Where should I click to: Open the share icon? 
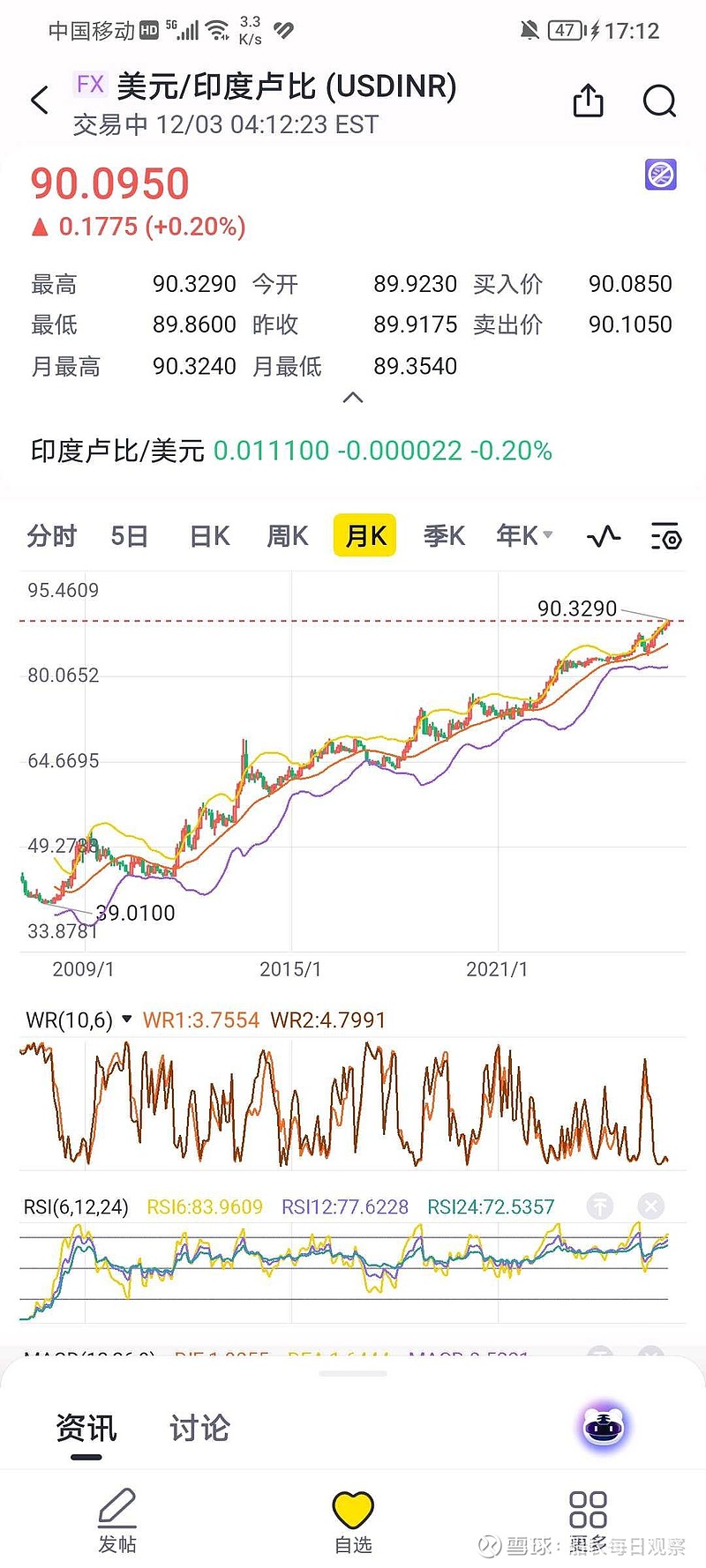tap(588, 101)
